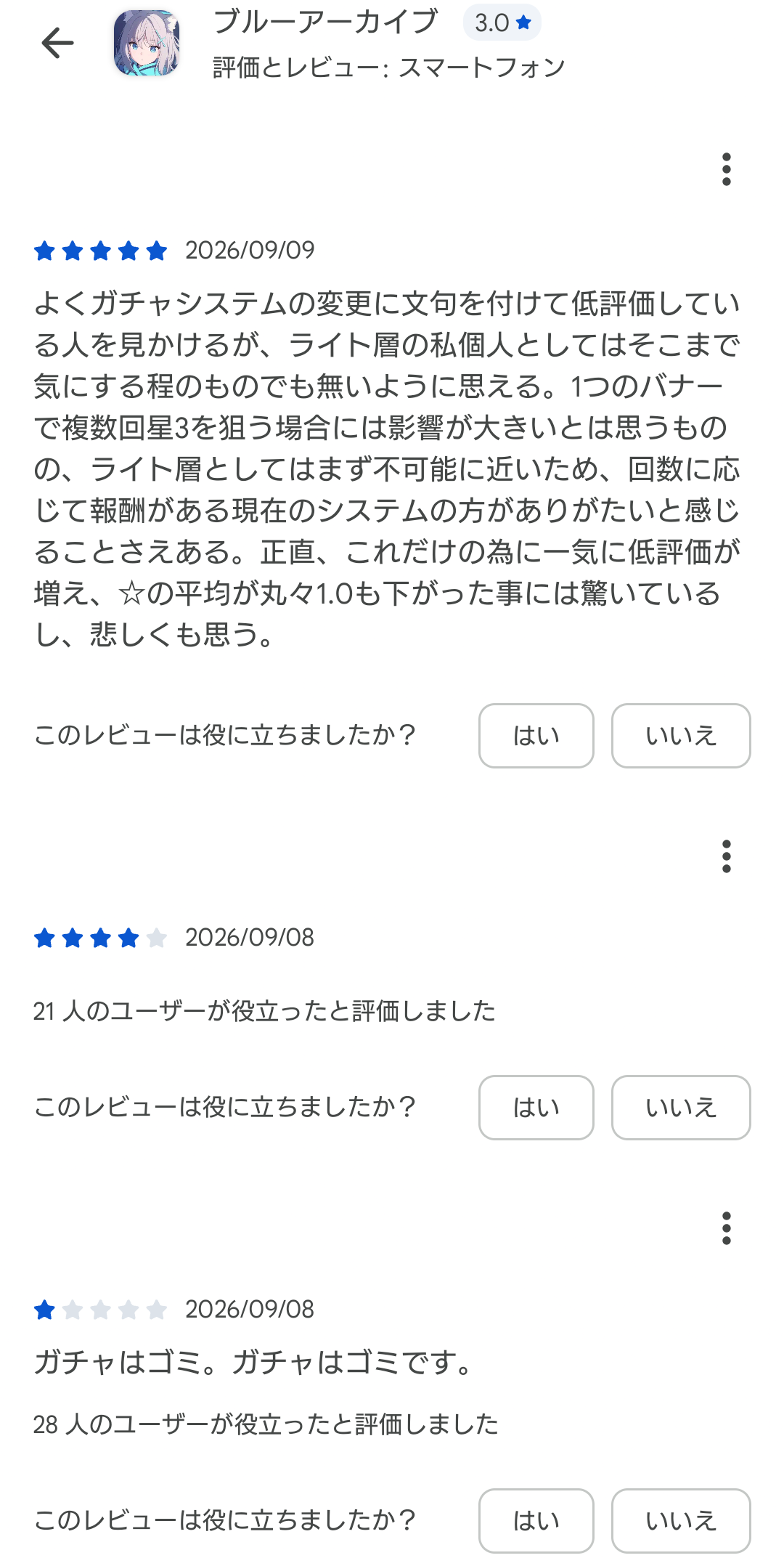Go back using the top-left arrow
The image size is (784, 1566).
57,43
